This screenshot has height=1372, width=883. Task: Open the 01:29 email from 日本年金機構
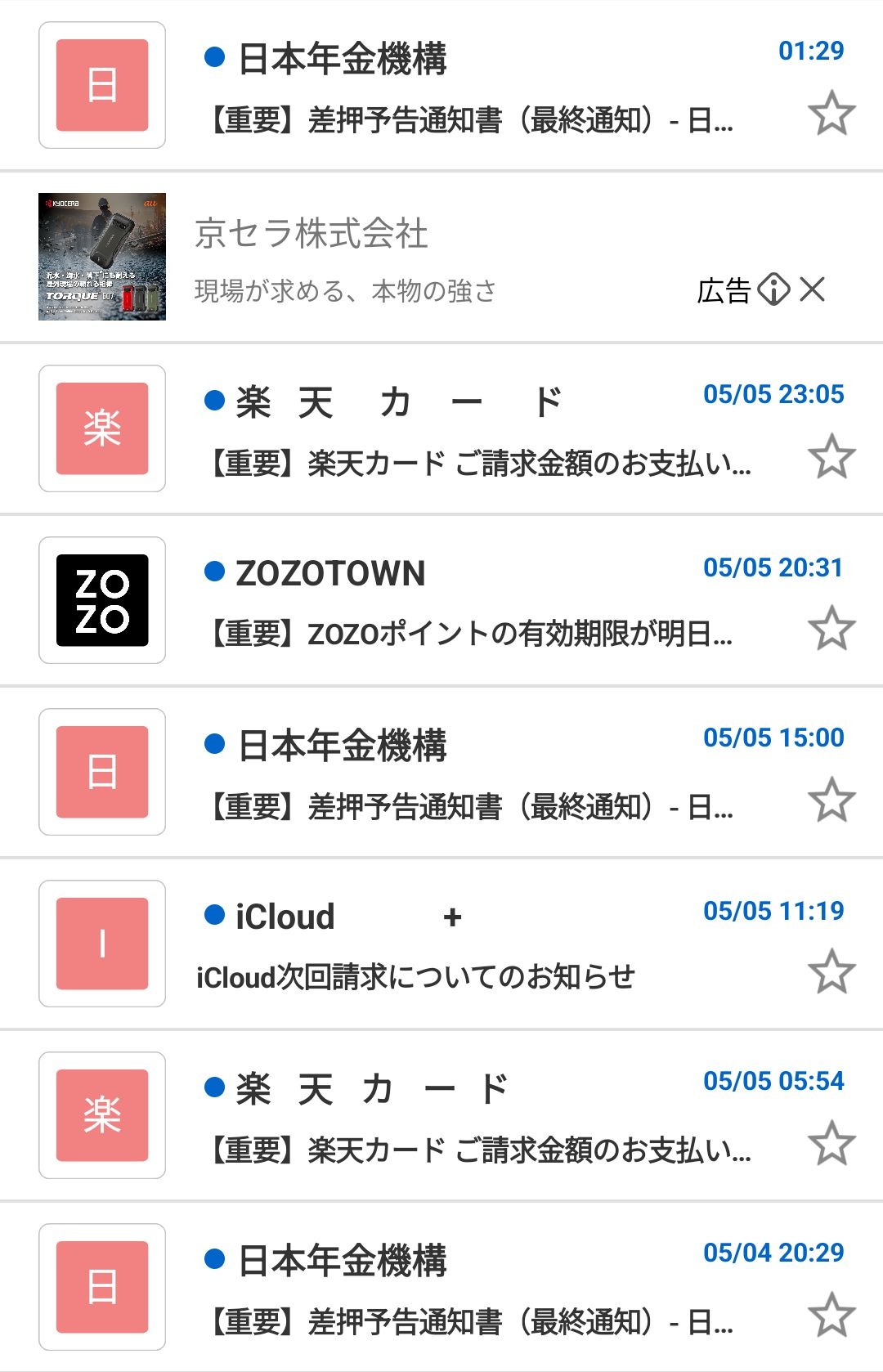pos(441,85)
